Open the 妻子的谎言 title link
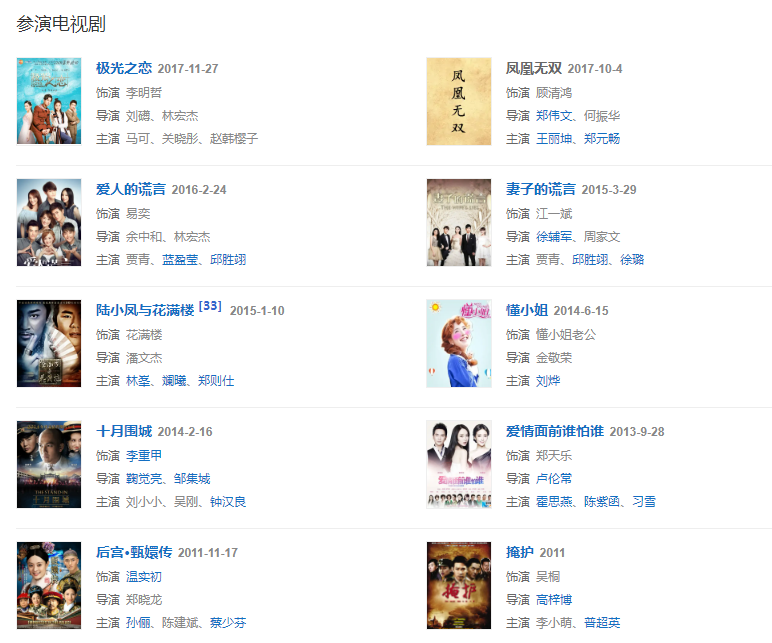The height and width of the screenshot is (643, 772). [540, 189]
